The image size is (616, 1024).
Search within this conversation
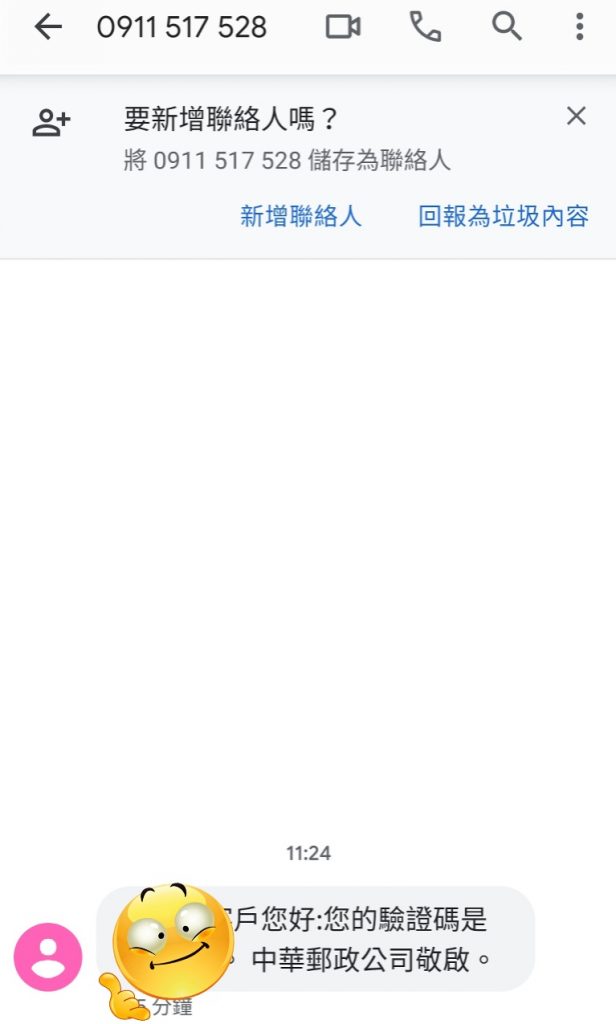pos(507,27)
